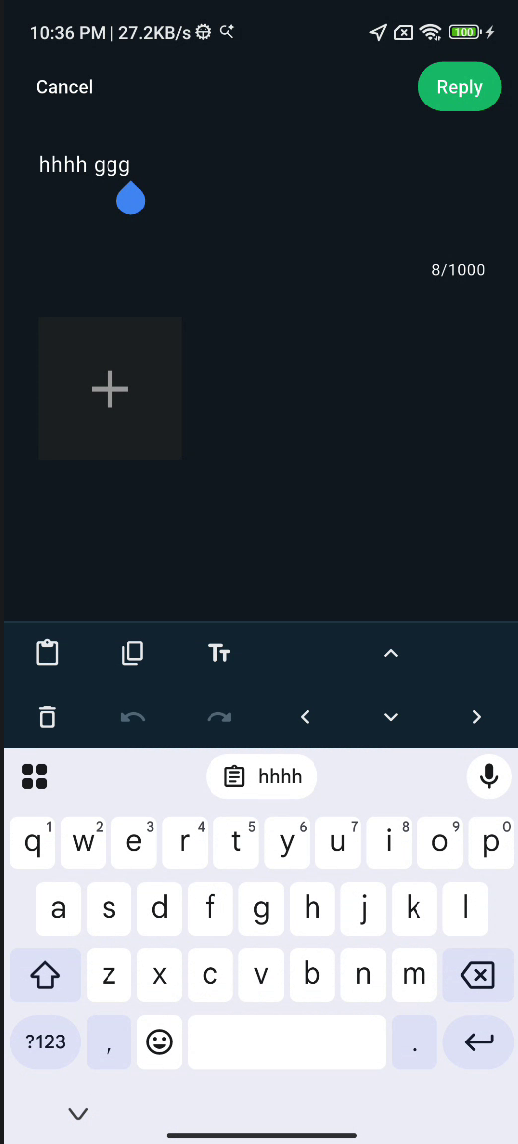Paste using the clipboard icon

pos(47,653)
